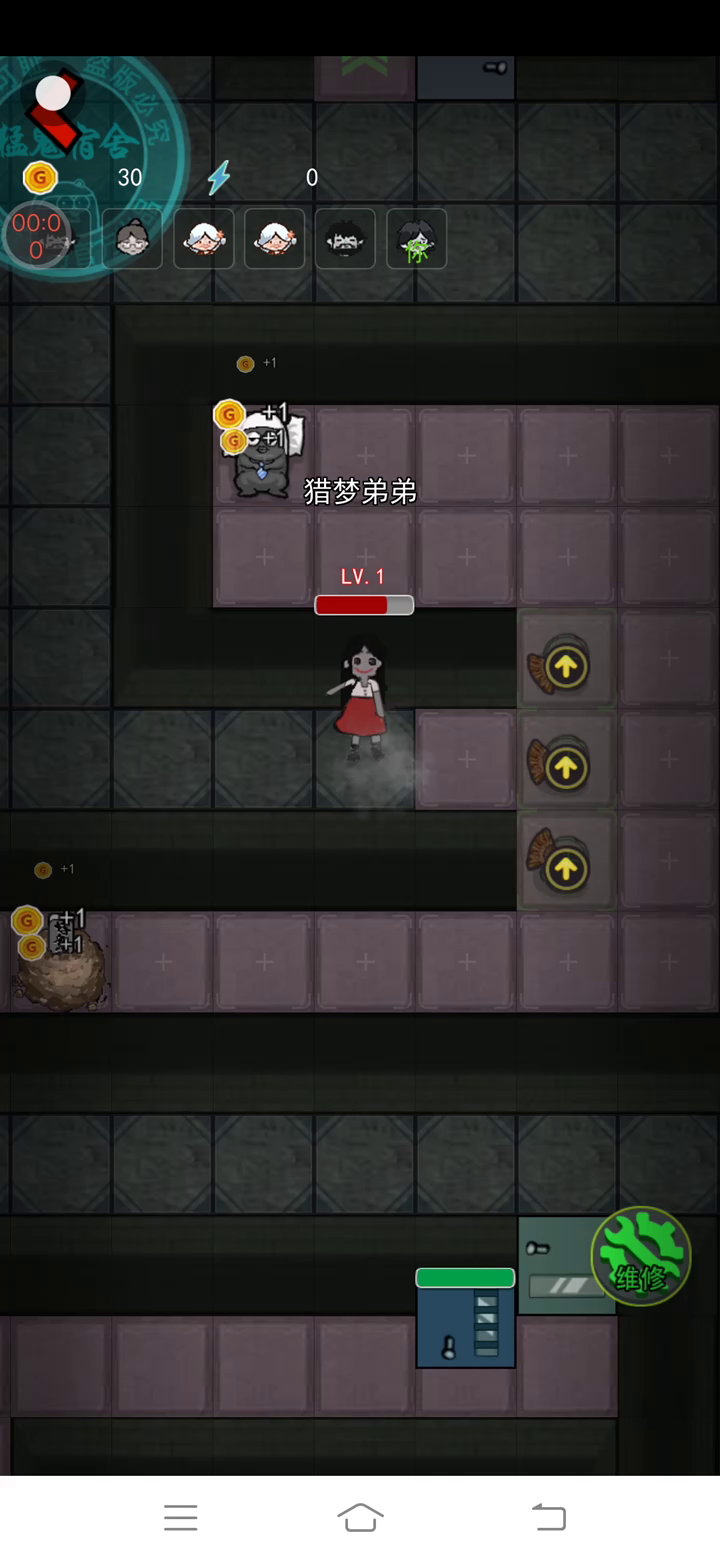Select the gray-haired granny with glasses avatar

coord(132,239)
